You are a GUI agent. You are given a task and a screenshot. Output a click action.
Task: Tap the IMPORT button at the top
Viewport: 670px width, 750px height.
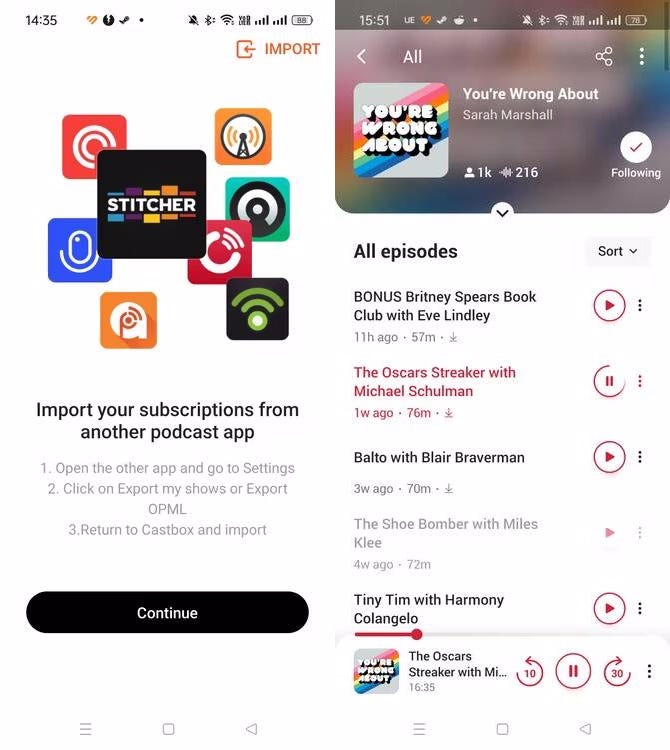pos(277,49)
